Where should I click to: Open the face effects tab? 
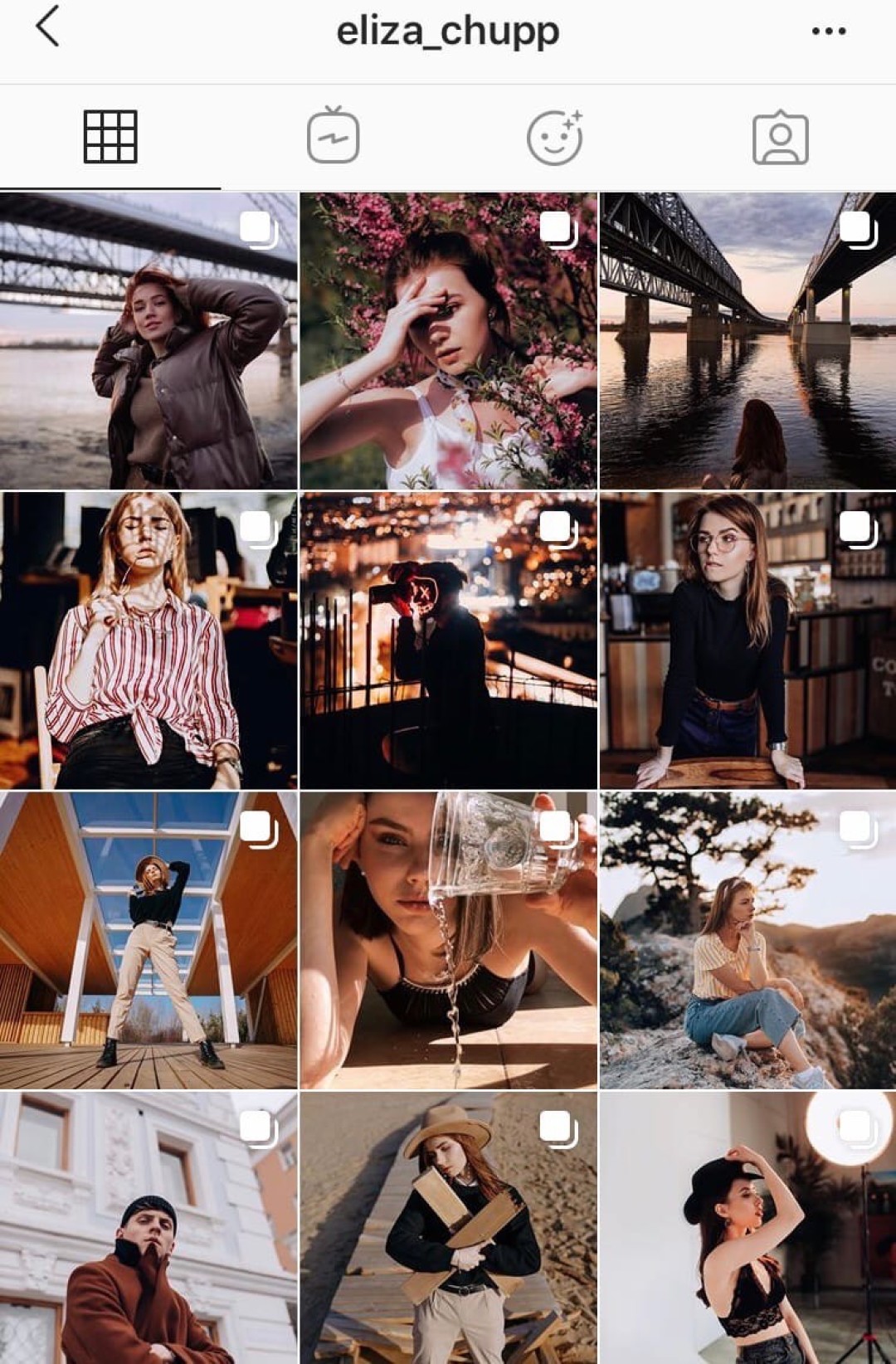click(554, 137)
